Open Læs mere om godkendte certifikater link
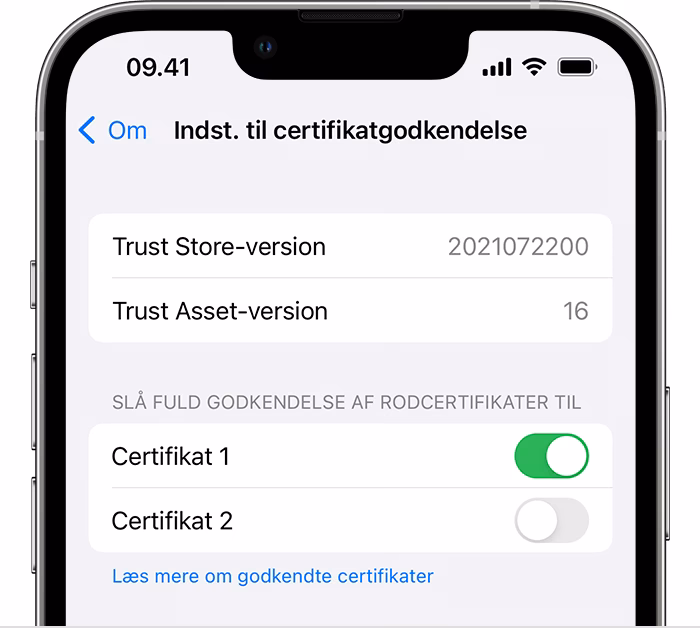This screenshot has height=628, width=700. (x=272, y=576)
